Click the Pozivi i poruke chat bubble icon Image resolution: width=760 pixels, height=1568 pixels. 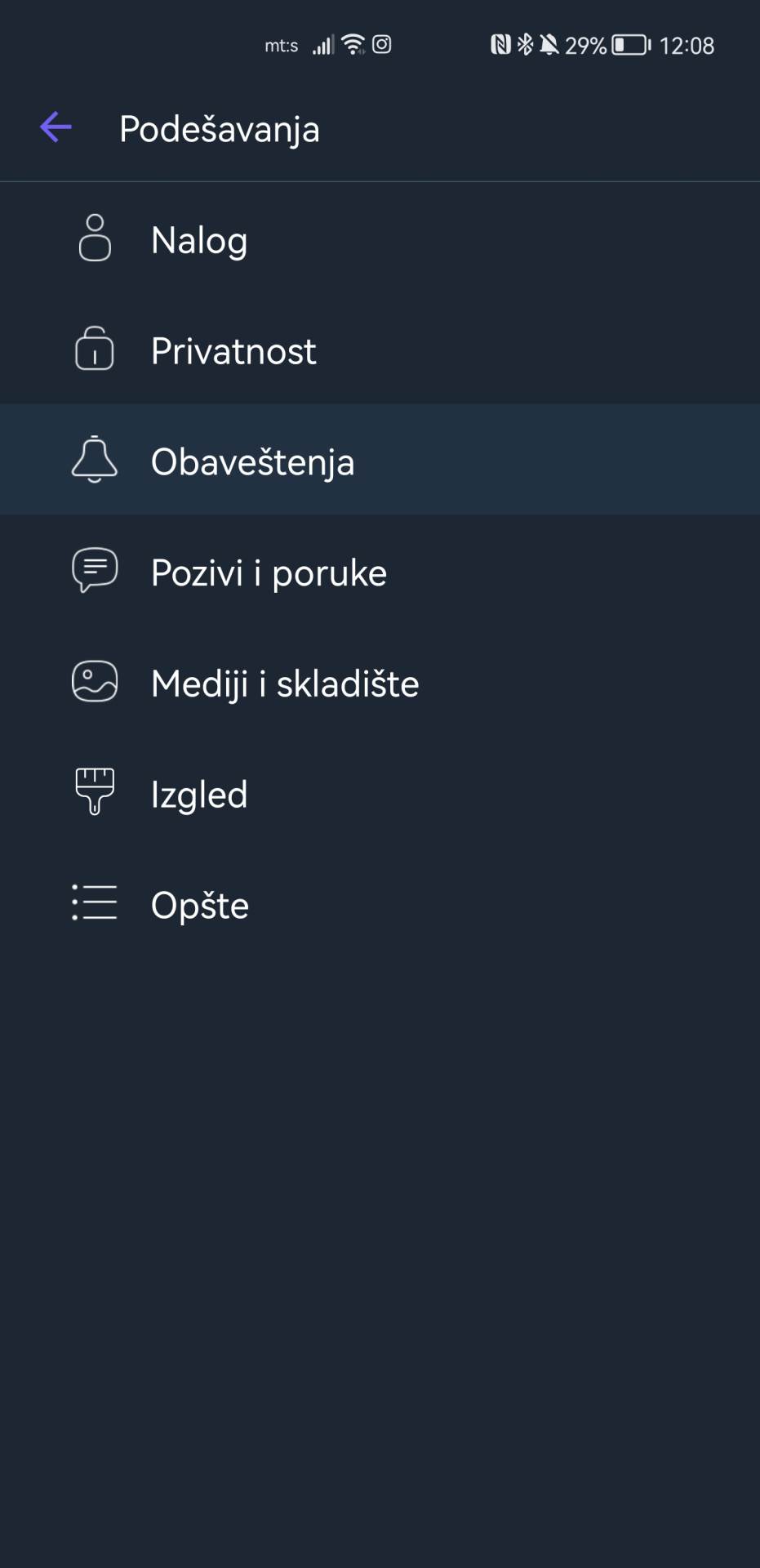[x=94, y=571]
